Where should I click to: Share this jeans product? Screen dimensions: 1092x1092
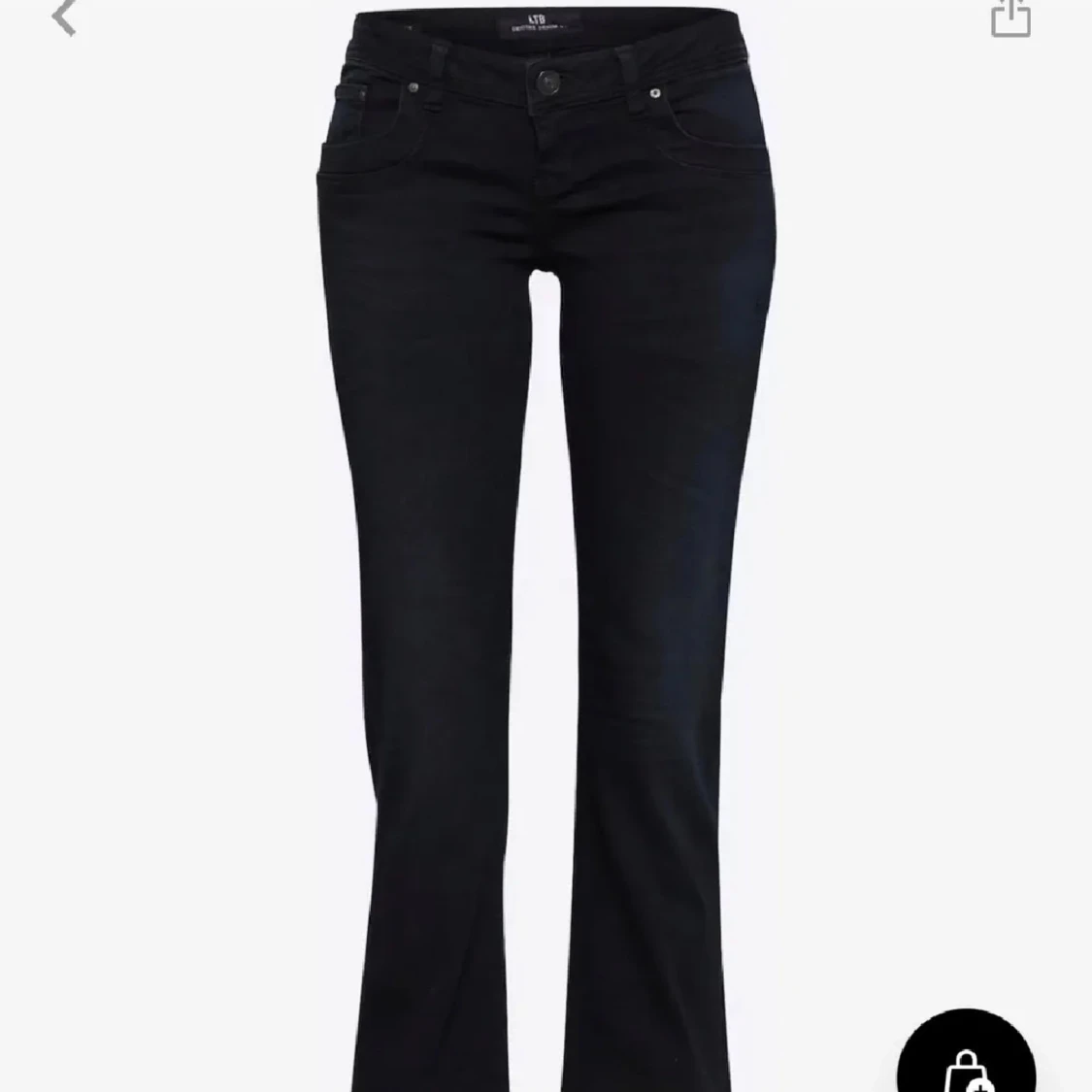[1009, 17]
